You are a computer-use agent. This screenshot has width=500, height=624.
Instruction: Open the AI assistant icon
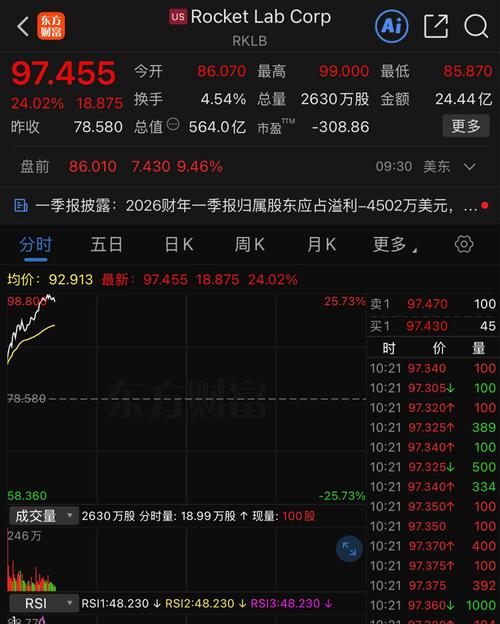392,26
